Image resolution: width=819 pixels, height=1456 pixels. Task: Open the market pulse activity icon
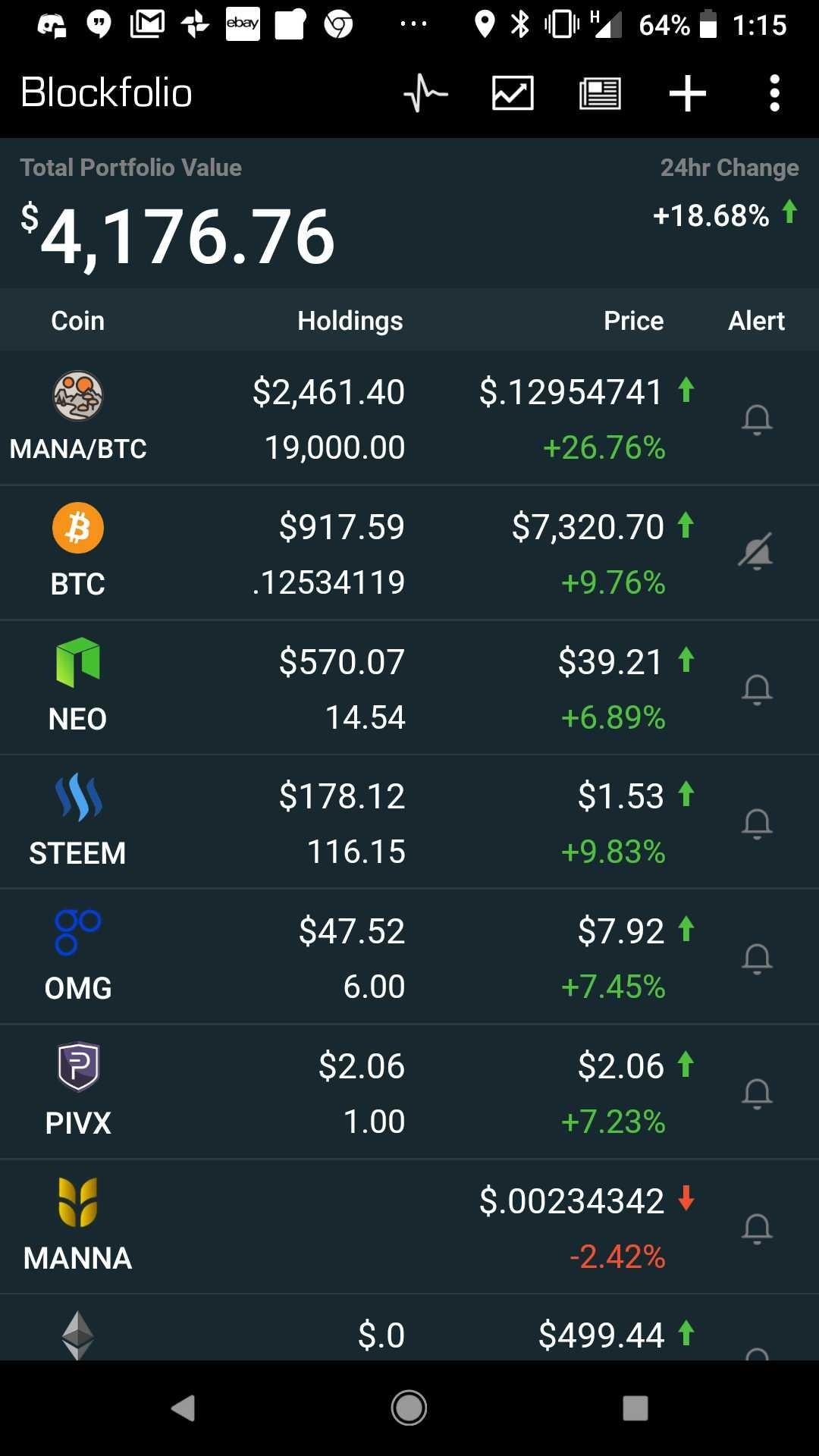click(425, 93)
